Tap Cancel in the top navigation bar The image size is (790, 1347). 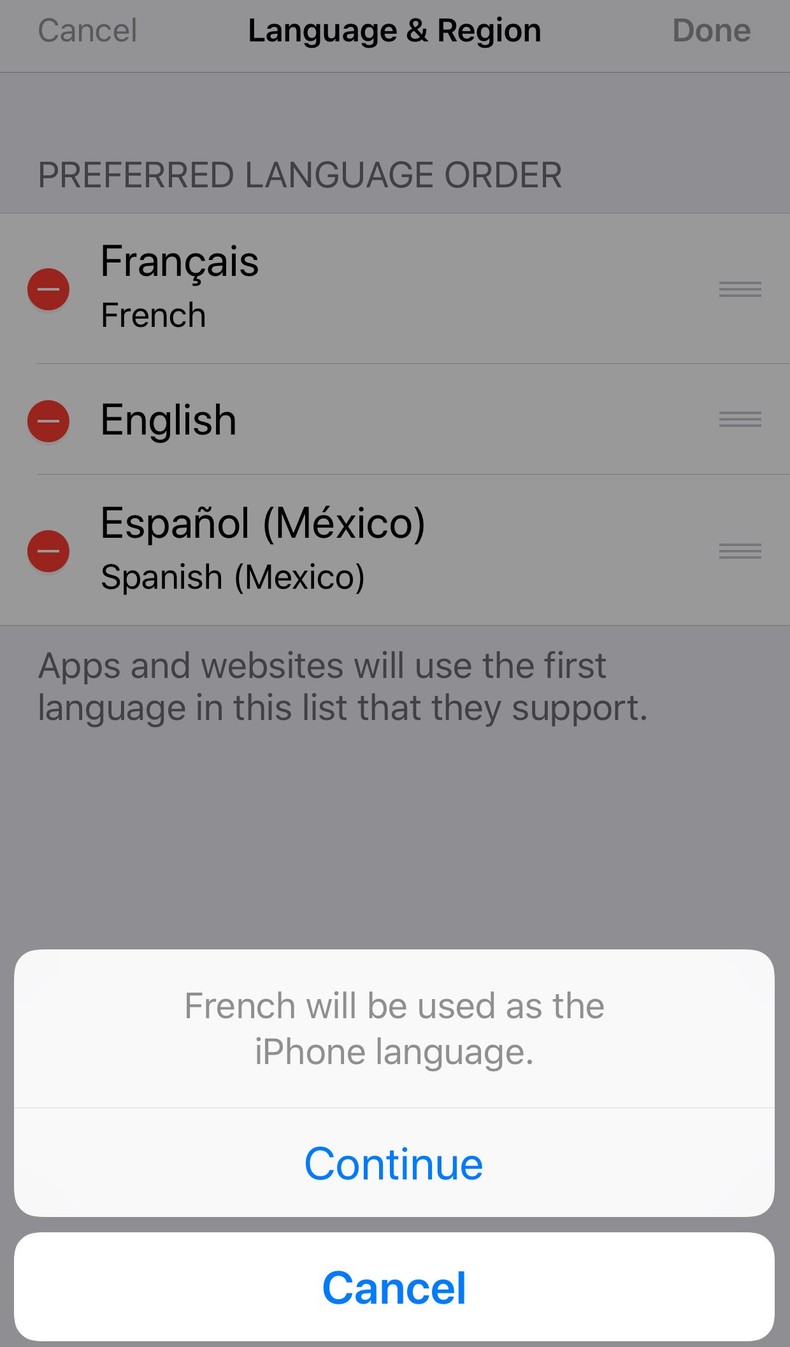coord(87,30)
